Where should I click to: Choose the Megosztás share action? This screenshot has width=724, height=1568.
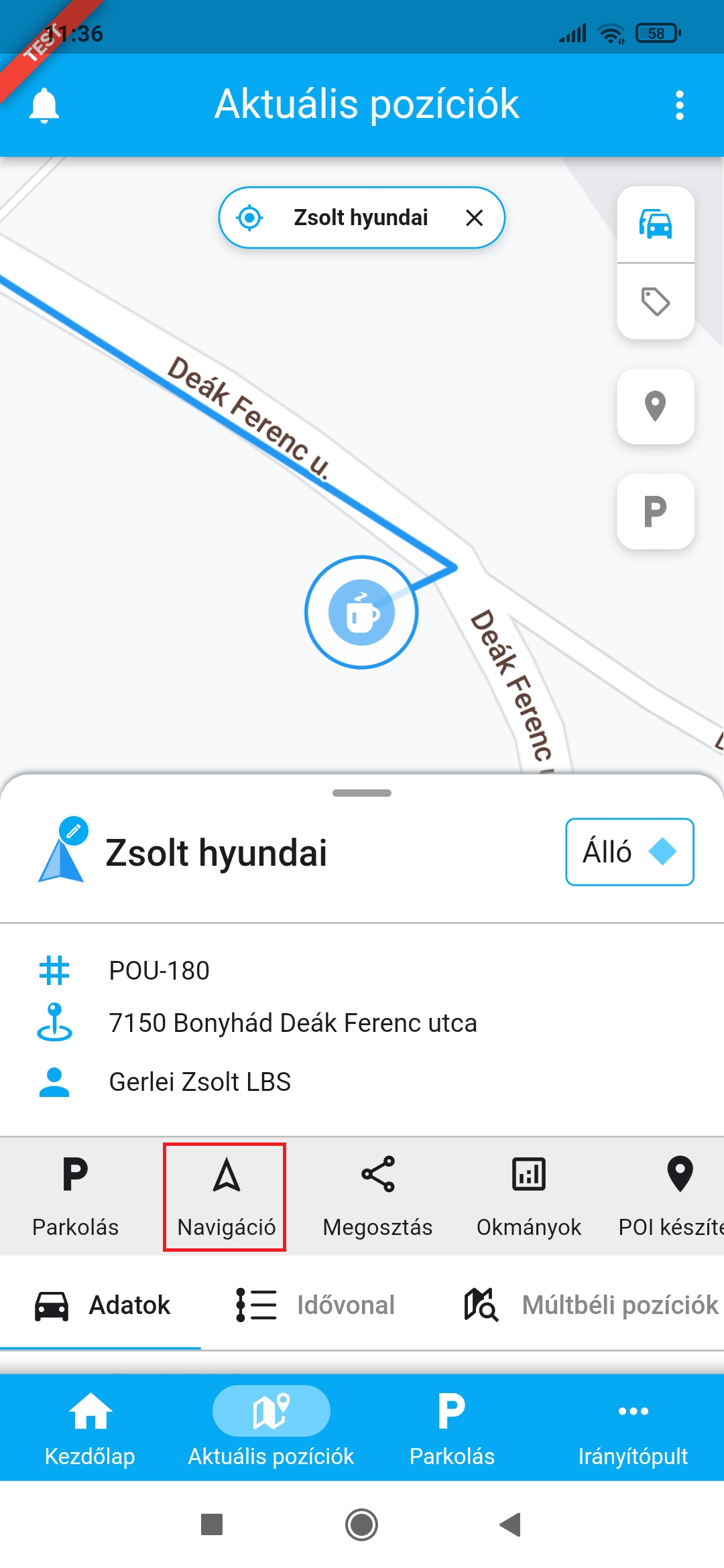click(377, 1197)
